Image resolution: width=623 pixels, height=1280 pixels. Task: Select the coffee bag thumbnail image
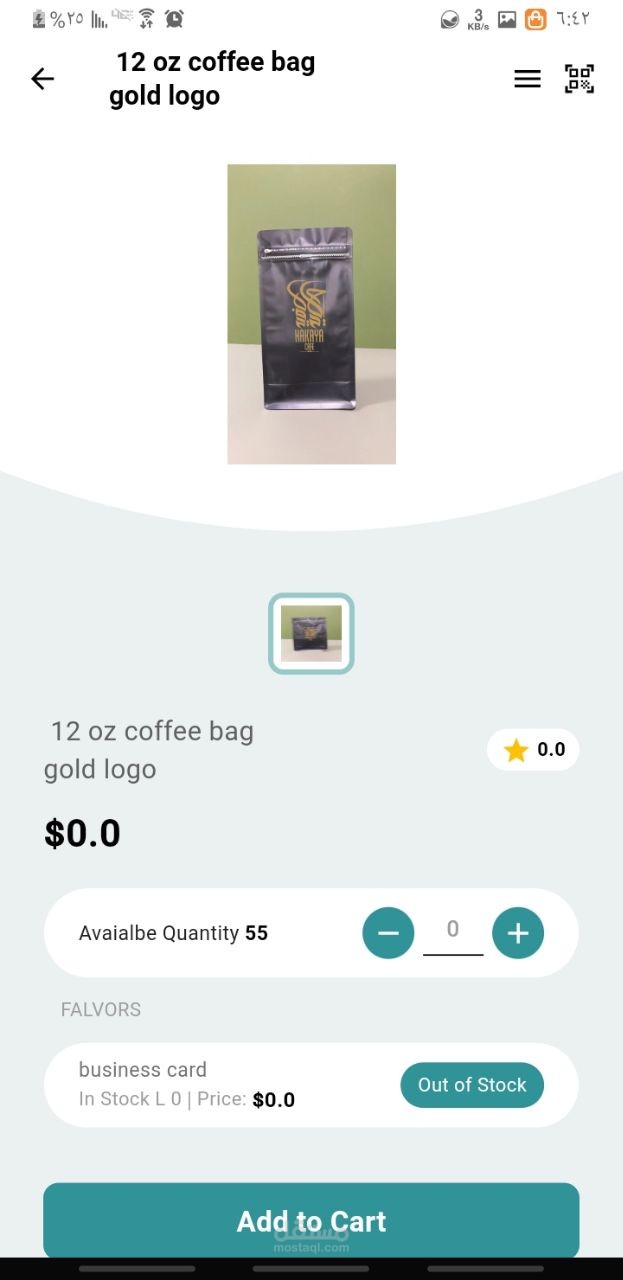[x=311, y=633]
